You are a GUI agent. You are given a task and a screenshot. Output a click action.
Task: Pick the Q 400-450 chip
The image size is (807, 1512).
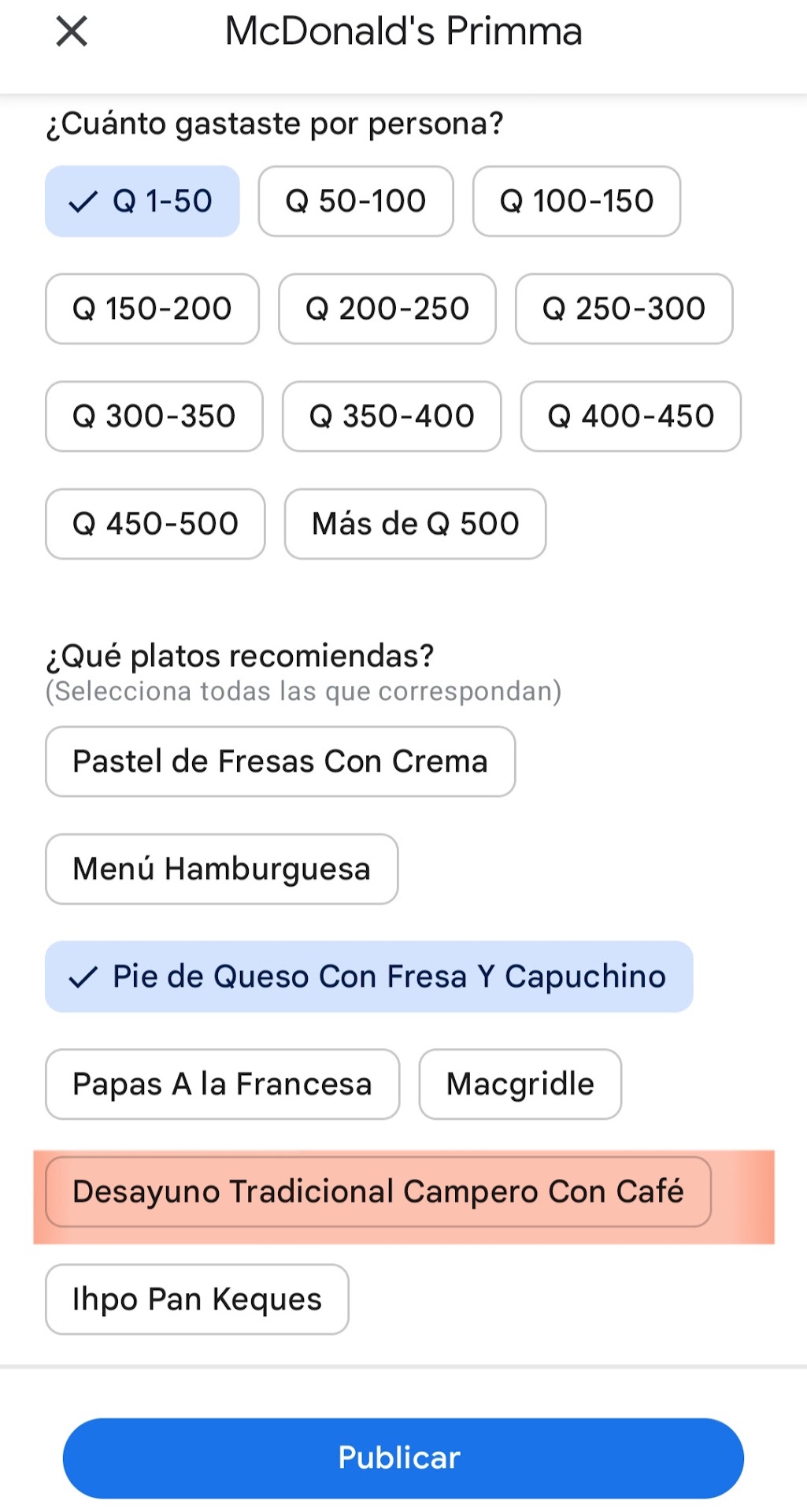coord(631,417)
